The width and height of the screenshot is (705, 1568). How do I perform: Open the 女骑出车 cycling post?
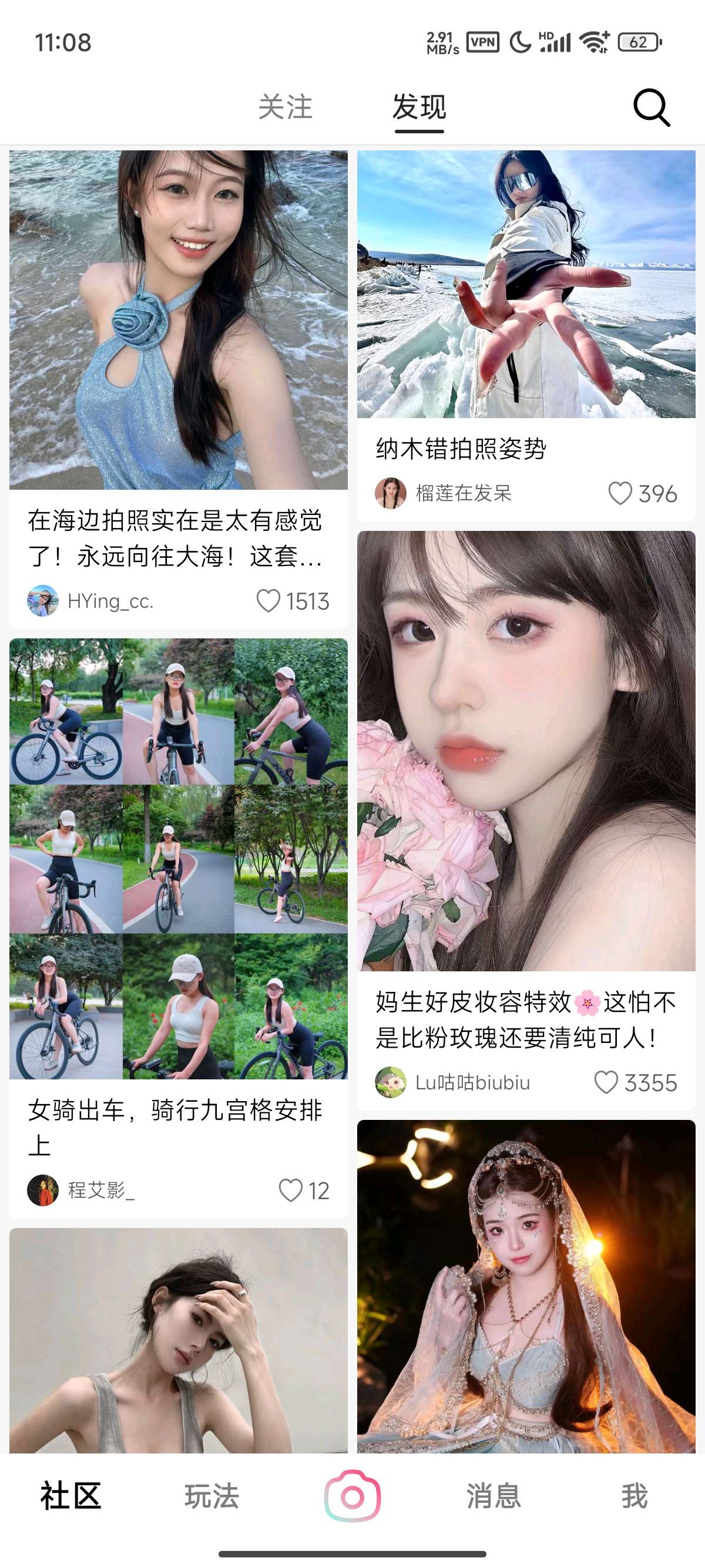(179, 858)
